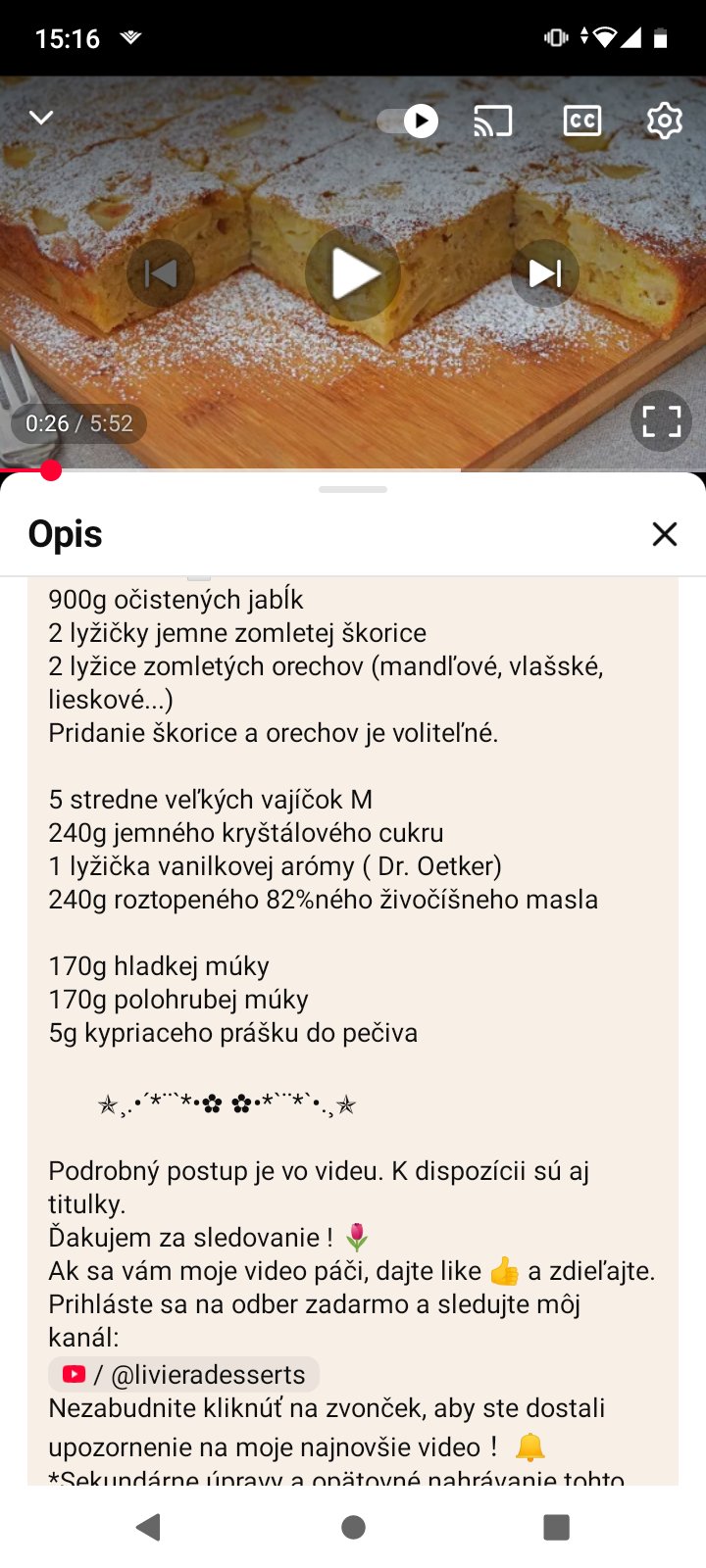Viewport: 706px width, 1568px height.
Task: Close the Opis description panel
Action: click(x=664, y=534)
